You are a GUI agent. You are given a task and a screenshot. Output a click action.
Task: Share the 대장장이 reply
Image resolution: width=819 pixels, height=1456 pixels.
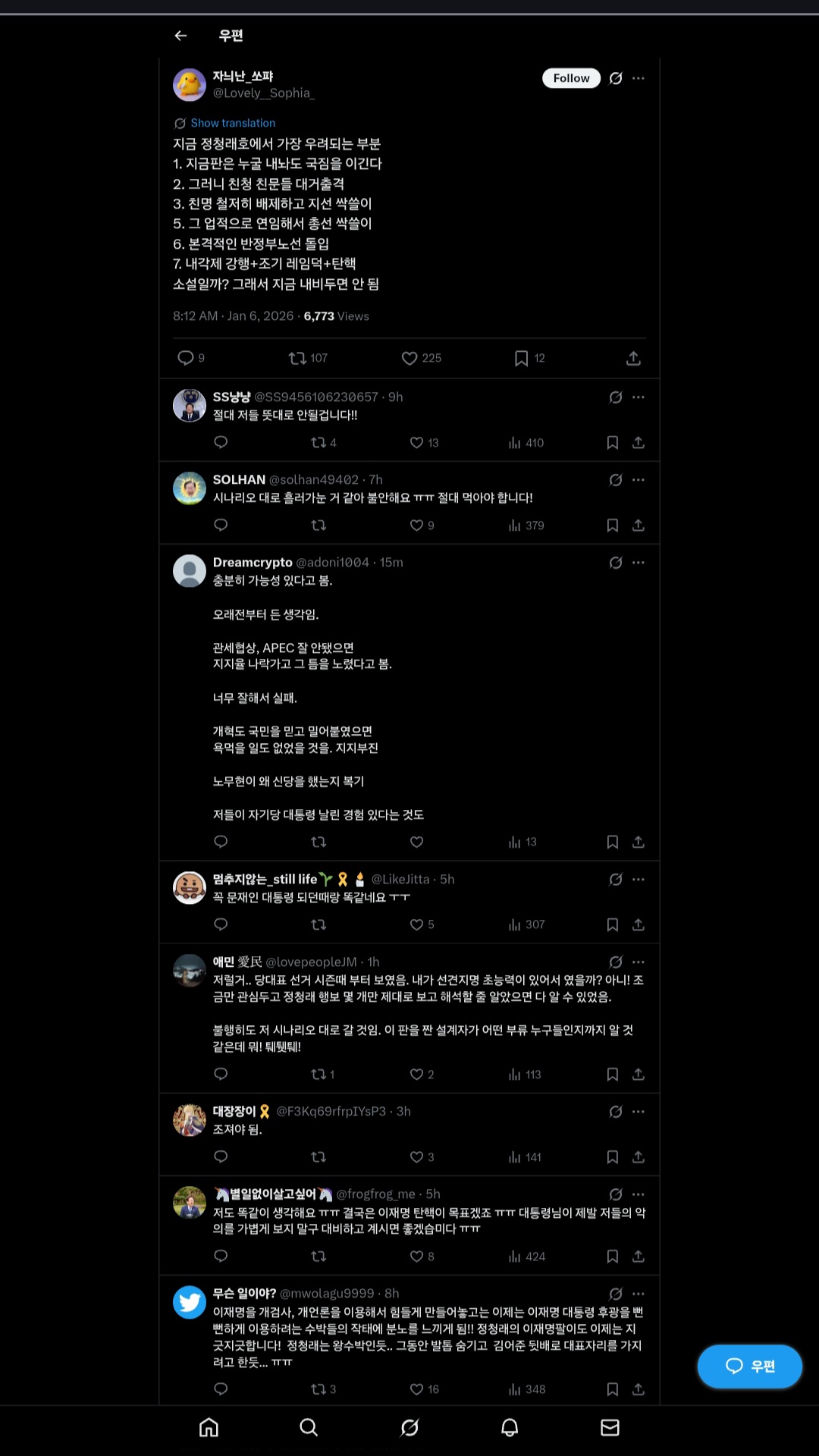[x=639, y=1157]
